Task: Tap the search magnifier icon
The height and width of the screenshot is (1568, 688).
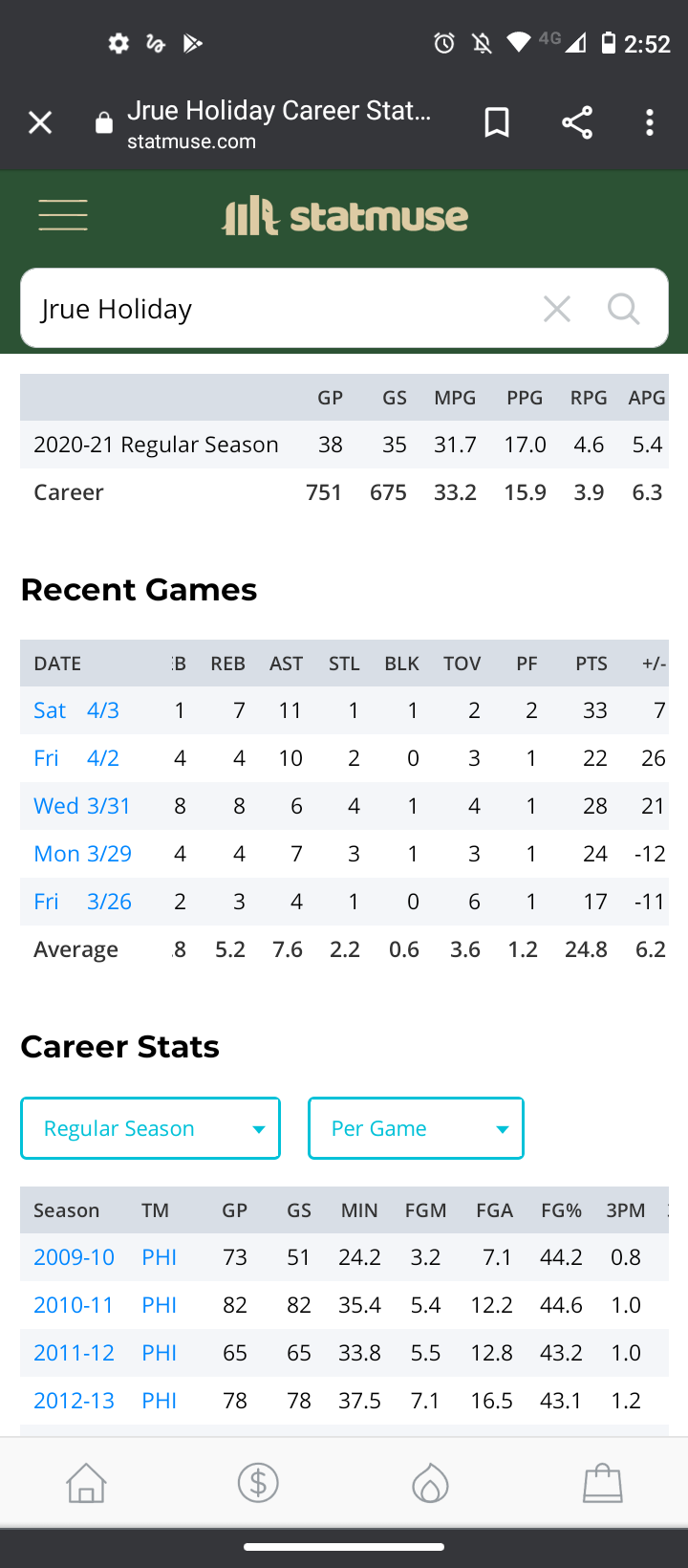Action: click(x=624, y=309)
